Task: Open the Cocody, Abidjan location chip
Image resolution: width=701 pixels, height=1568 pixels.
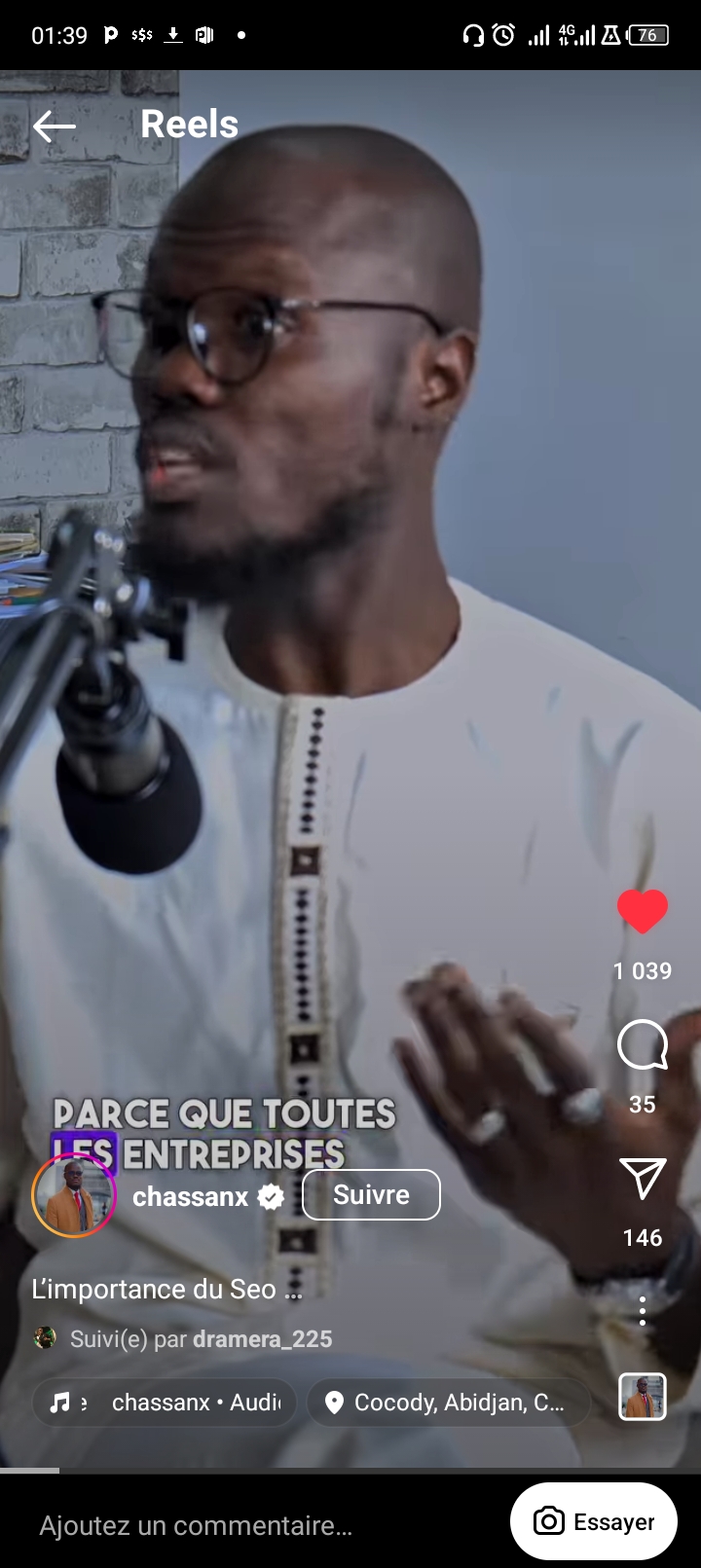Action: click(x=449, y=1403)
